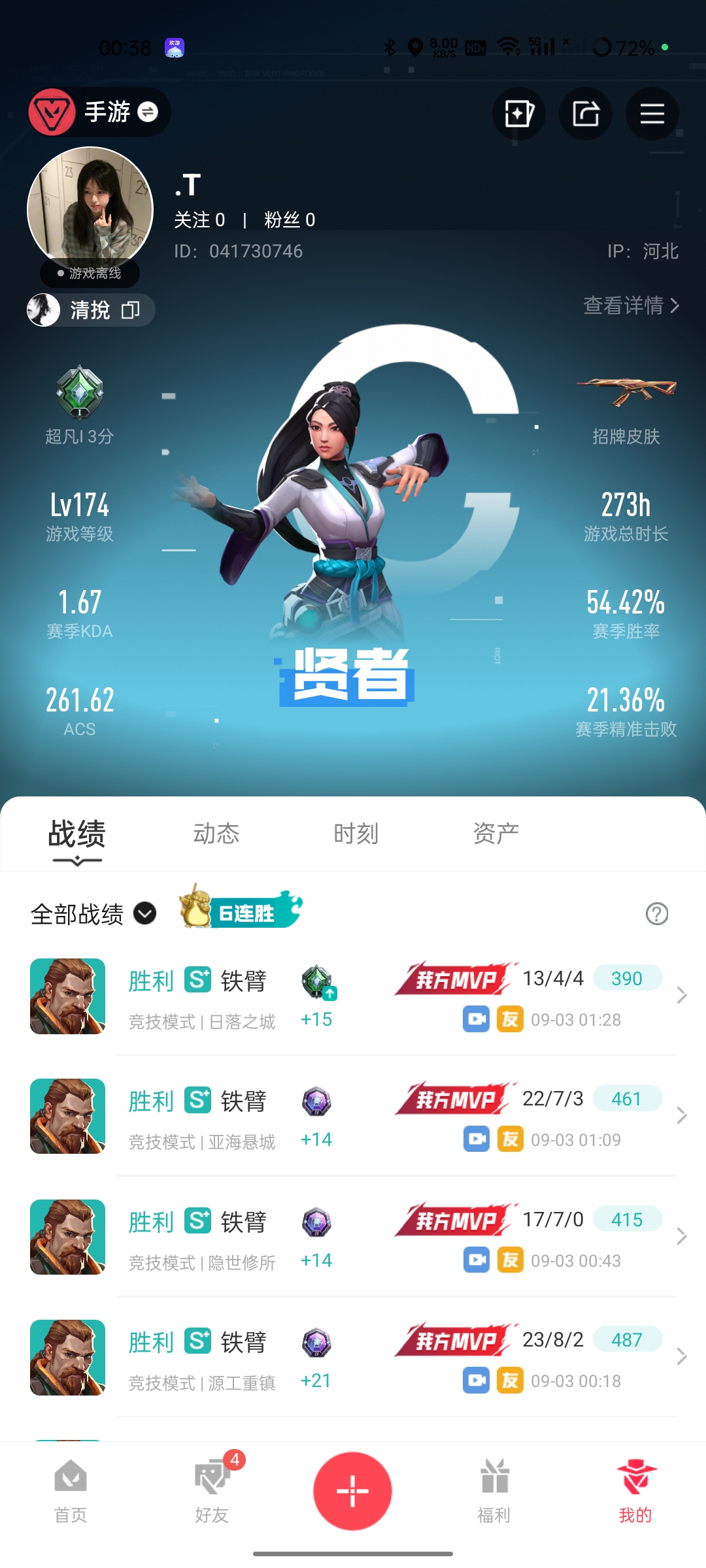Switch game mode via 手游 selector
The image size is (706, 1568).
tap(99, 112)
